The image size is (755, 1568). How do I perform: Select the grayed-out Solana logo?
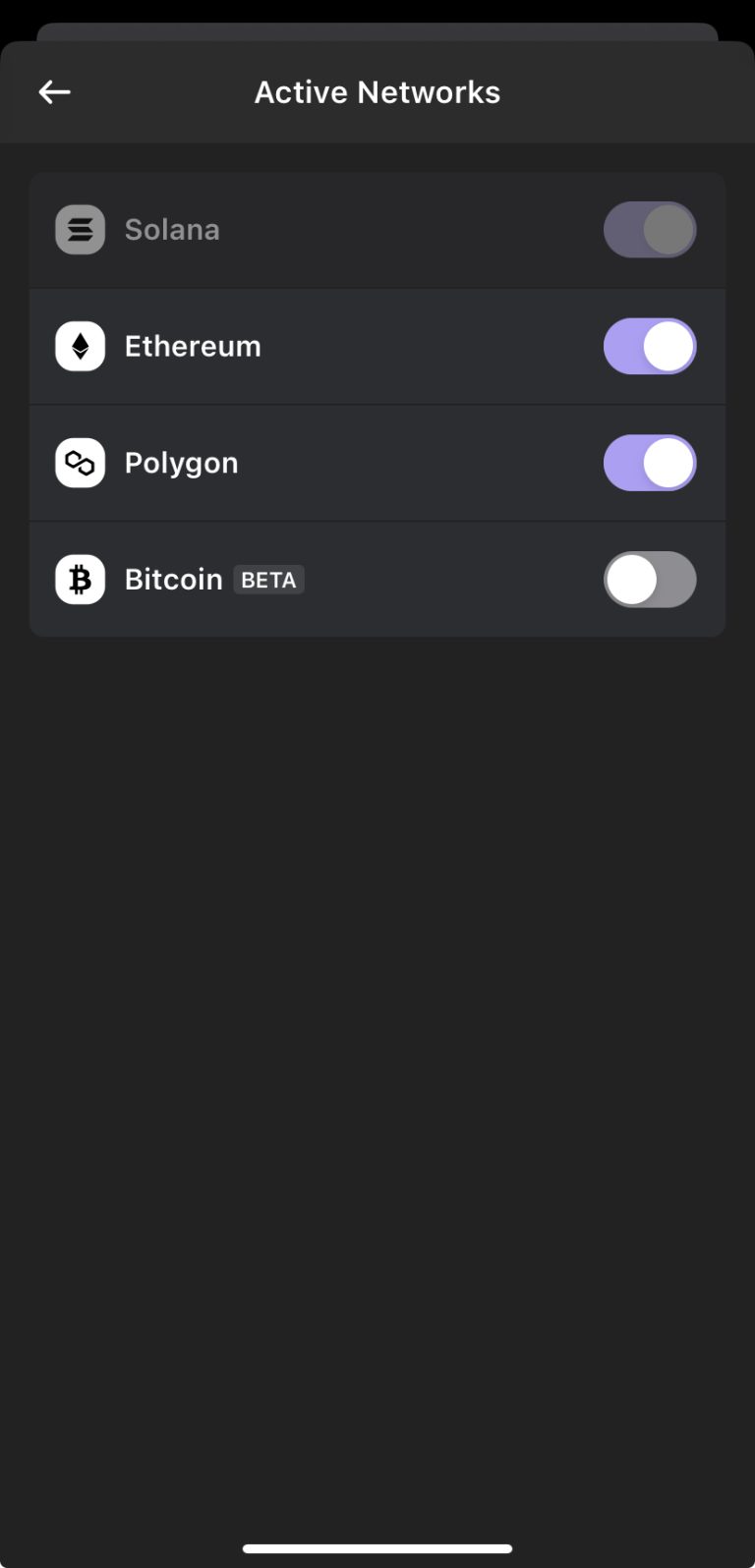click(x=80, y=229)
